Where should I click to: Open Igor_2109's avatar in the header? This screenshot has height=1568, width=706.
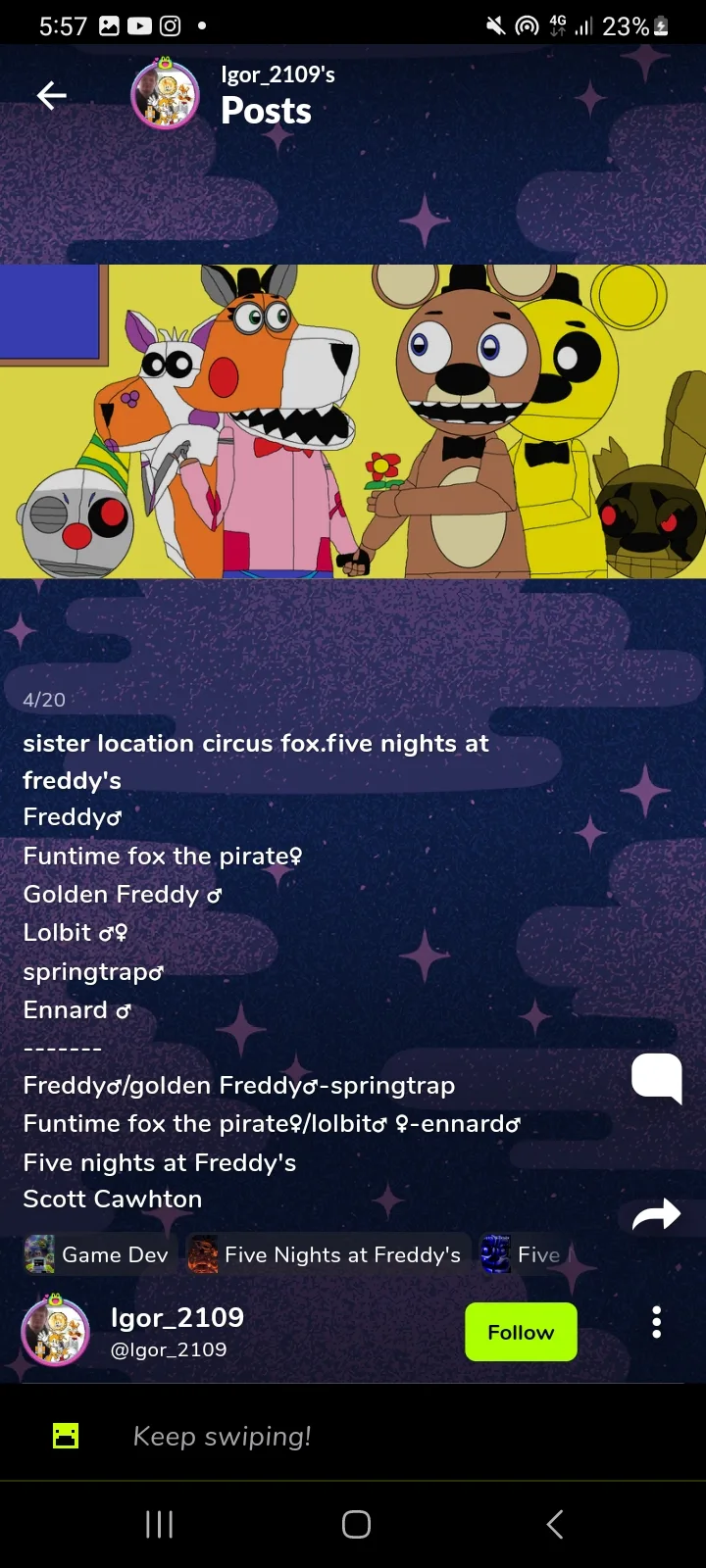[166, 95]
